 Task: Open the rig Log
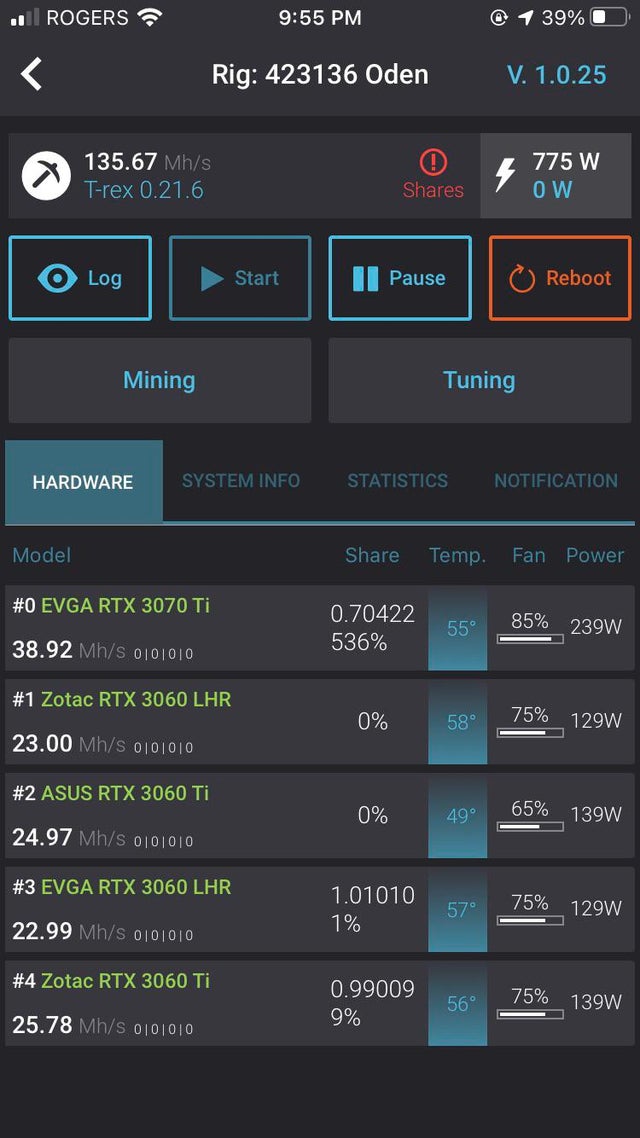point(80,278)
